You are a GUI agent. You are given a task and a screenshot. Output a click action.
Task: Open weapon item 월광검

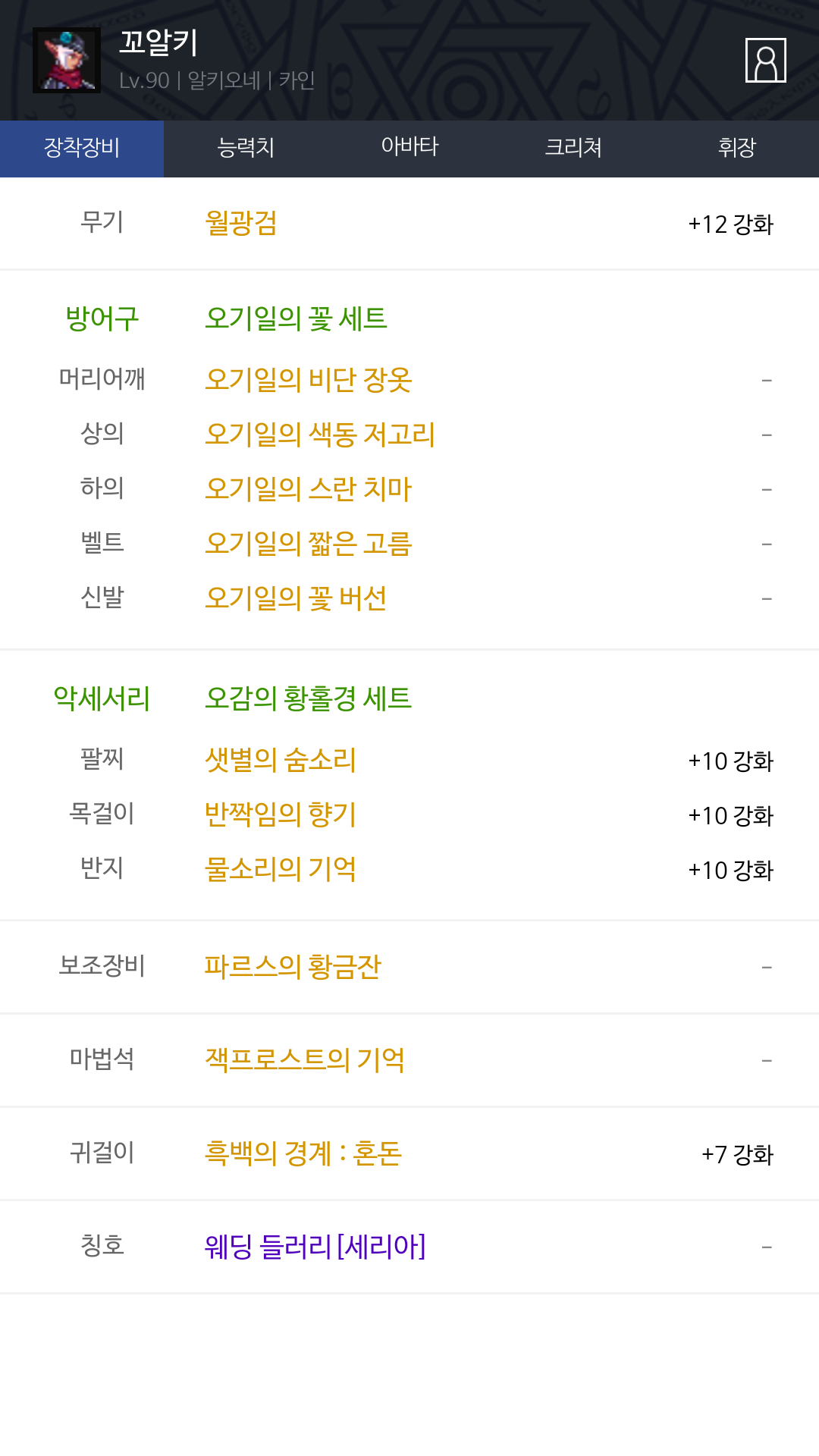coord(241,224)
